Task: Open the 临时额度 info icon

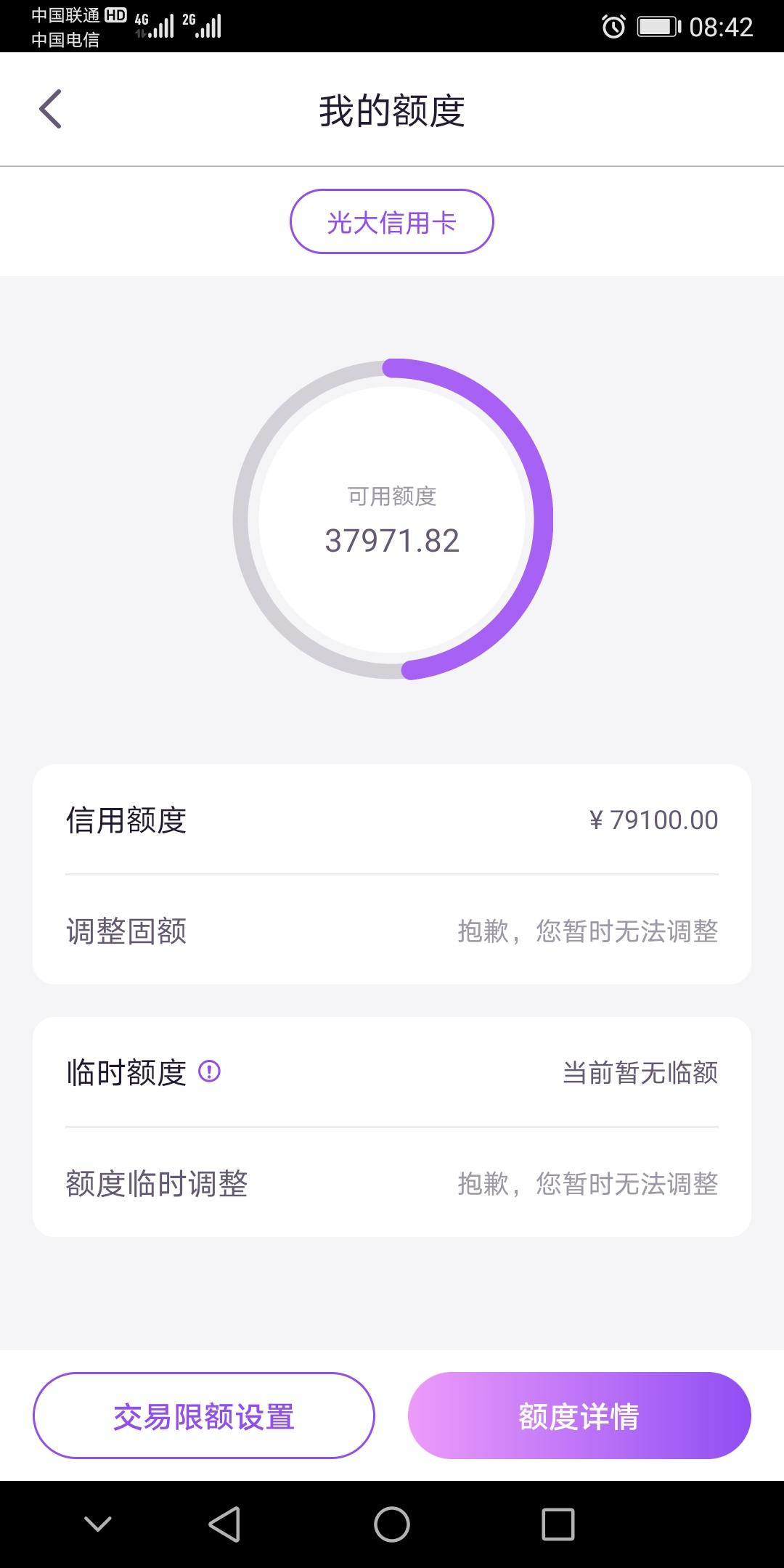Action: 209,1071
